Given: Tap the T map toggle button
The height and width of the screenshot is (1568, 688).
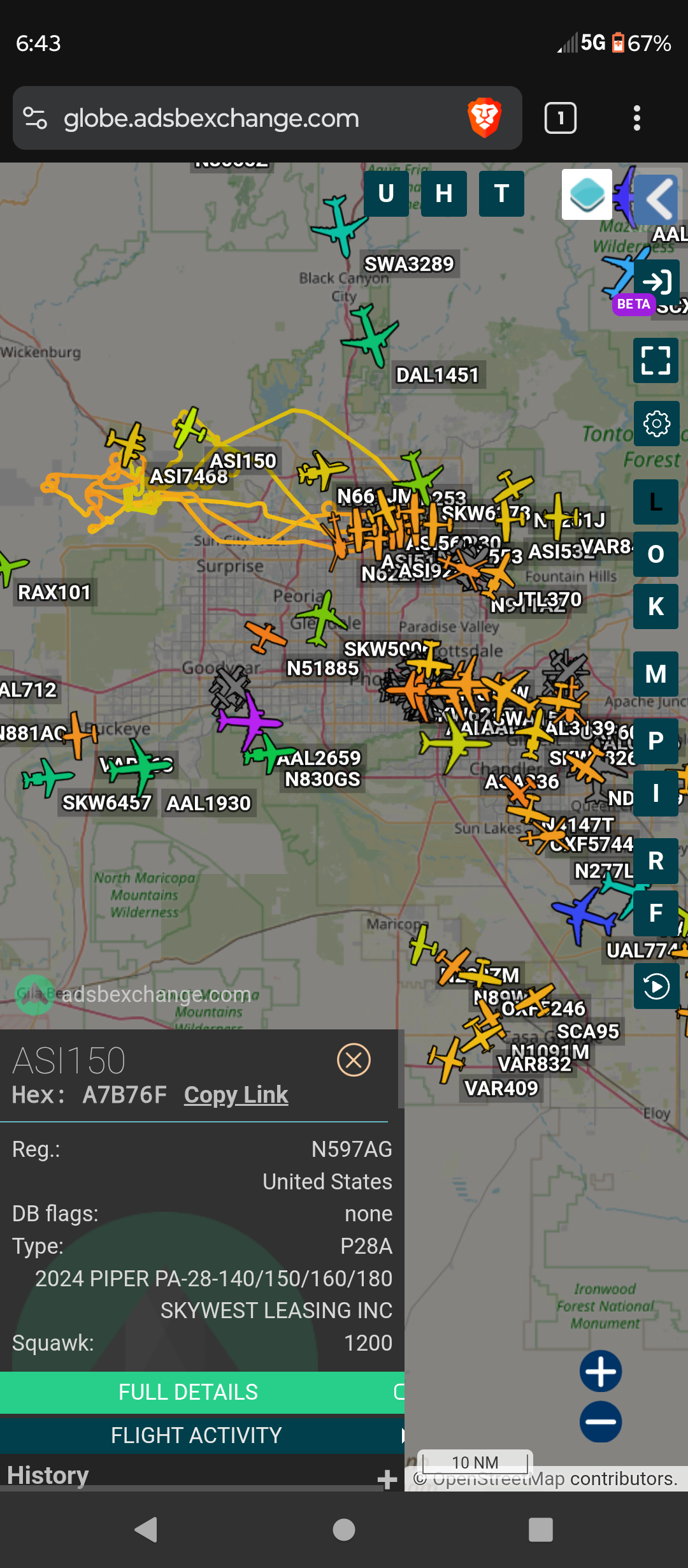Looking at the screenshot, I should [x=502, y=193].
